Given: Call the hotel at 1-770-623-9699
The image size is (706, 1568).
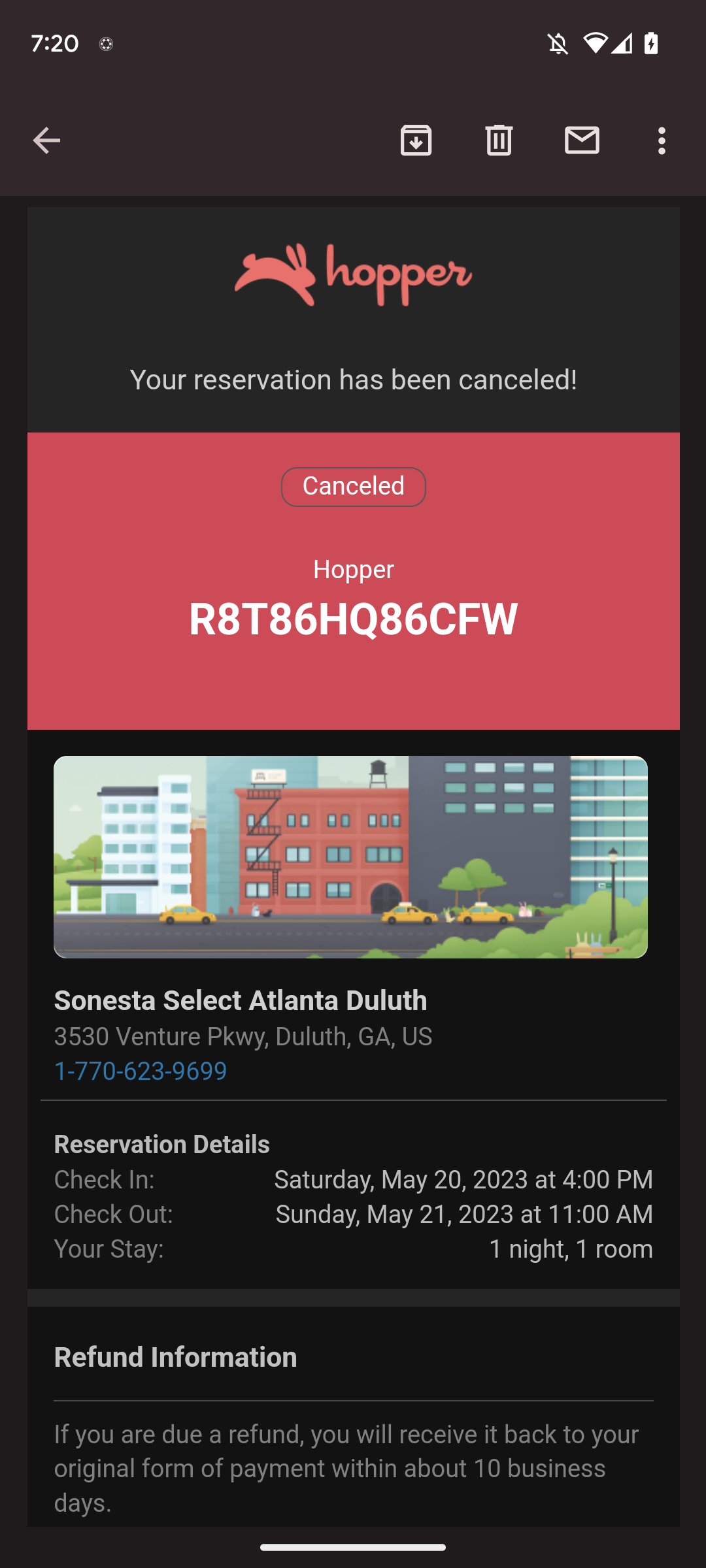Looking at the screenshot, I should (x=141, y=1071).
